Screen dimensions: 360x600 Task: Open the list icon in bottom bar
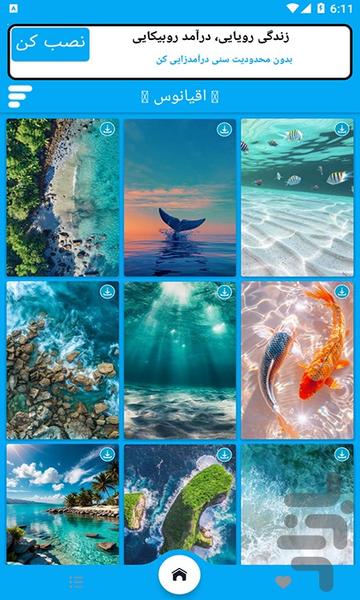pyautogui.click(x=77, y=582)
